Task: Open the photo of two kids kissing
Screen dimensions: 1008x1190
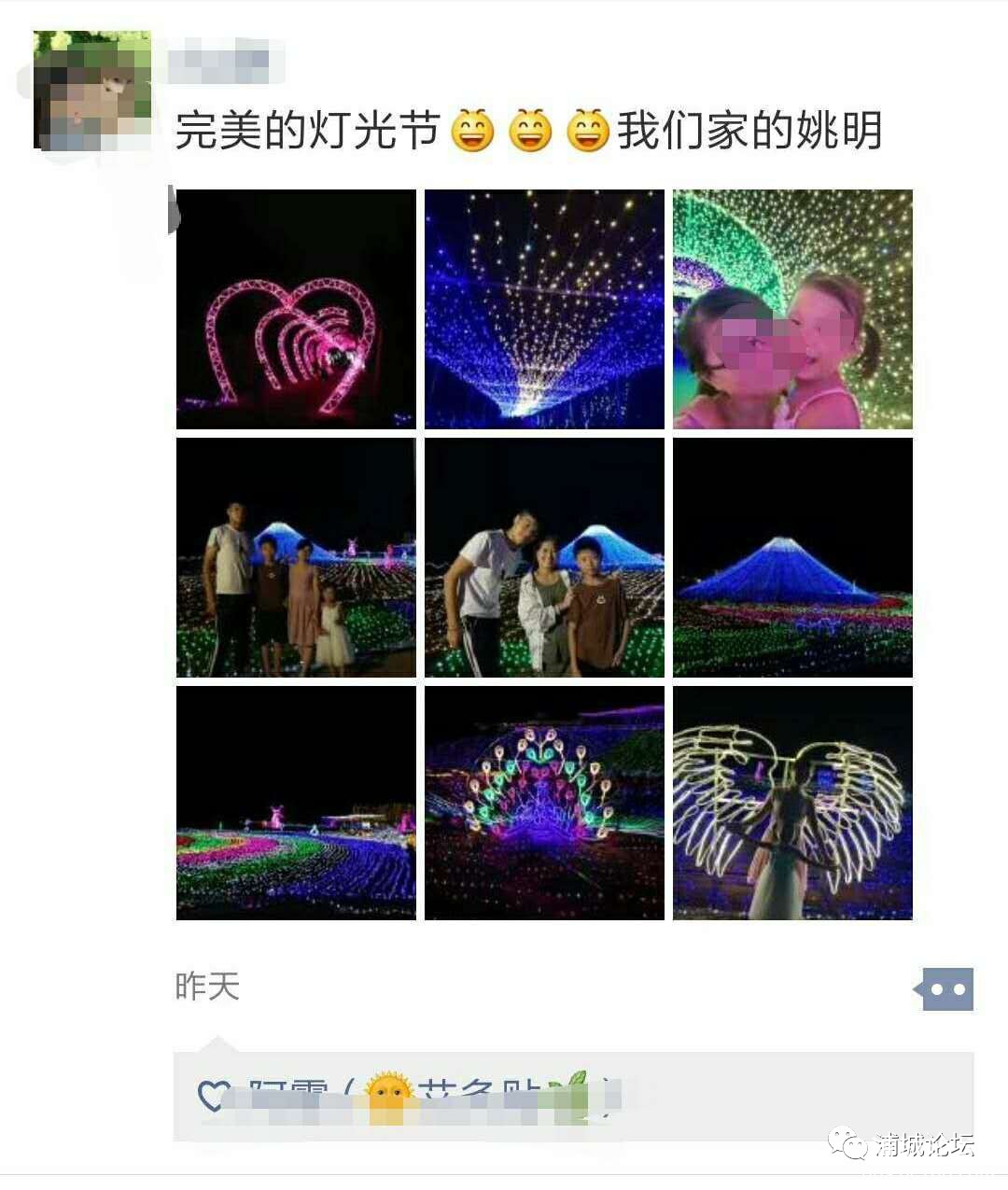Action: click(x=792, y=309)
